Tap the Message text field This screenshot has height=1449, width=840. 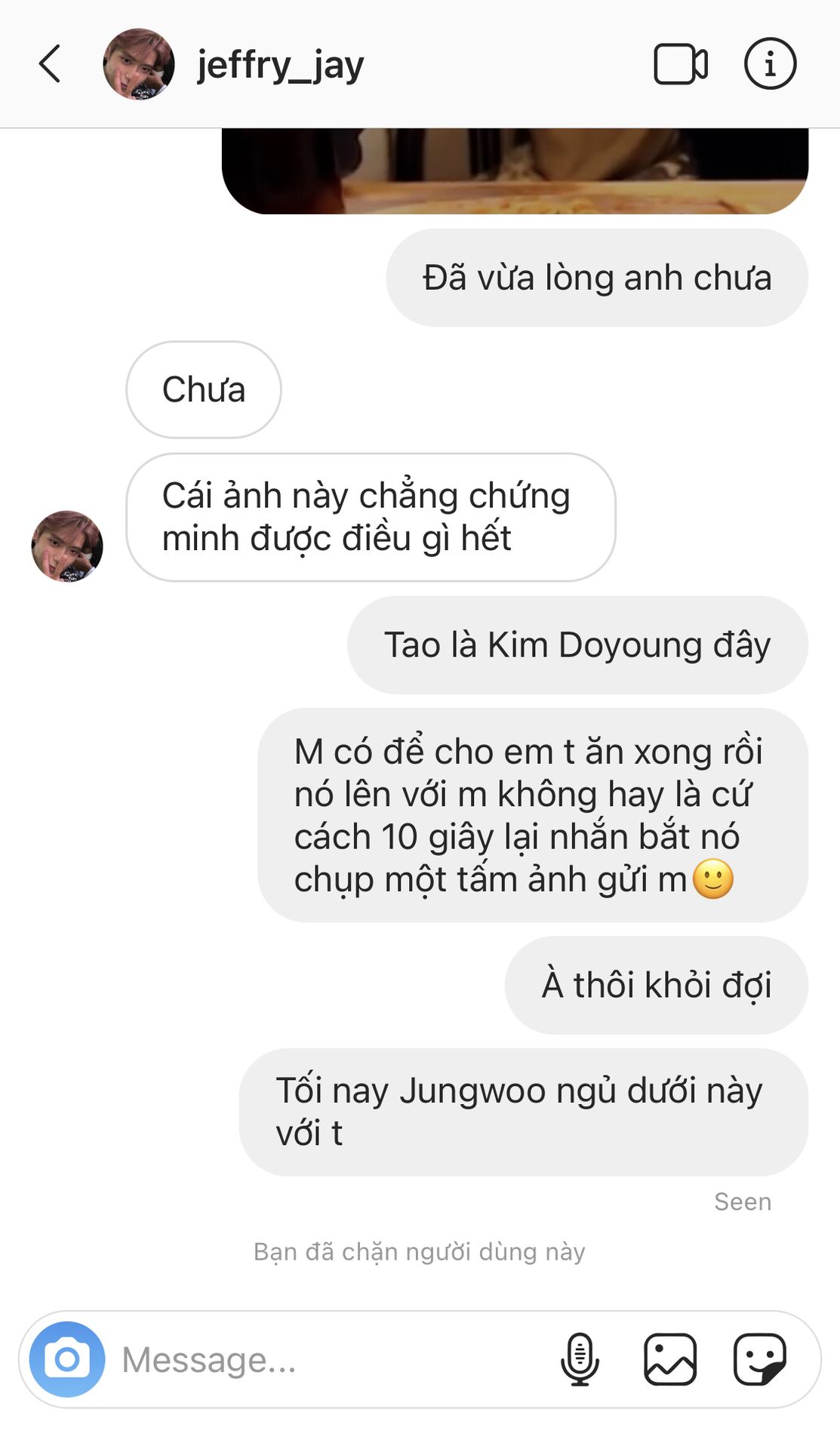[332, 1360]
